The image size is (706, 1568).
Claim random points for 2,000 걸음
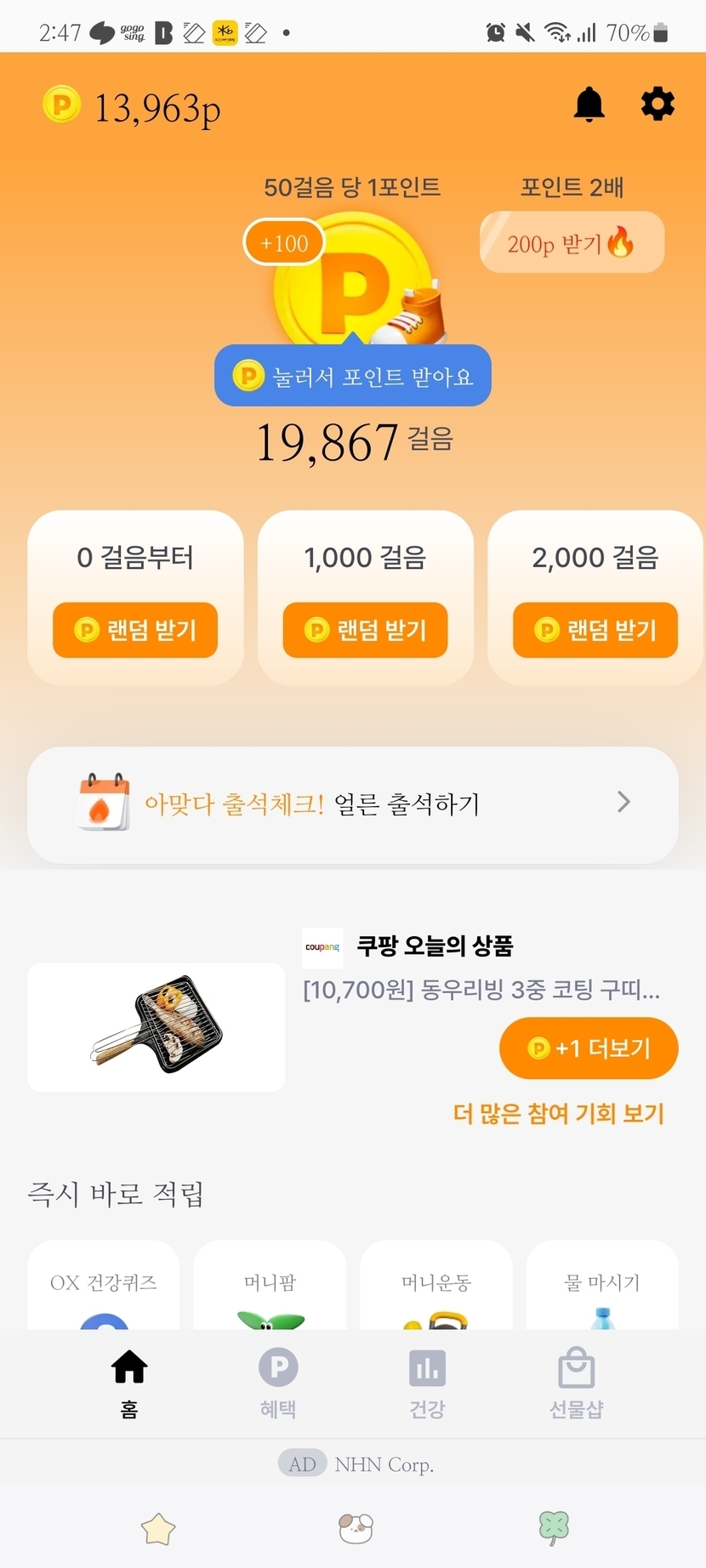tap(595, 630)
